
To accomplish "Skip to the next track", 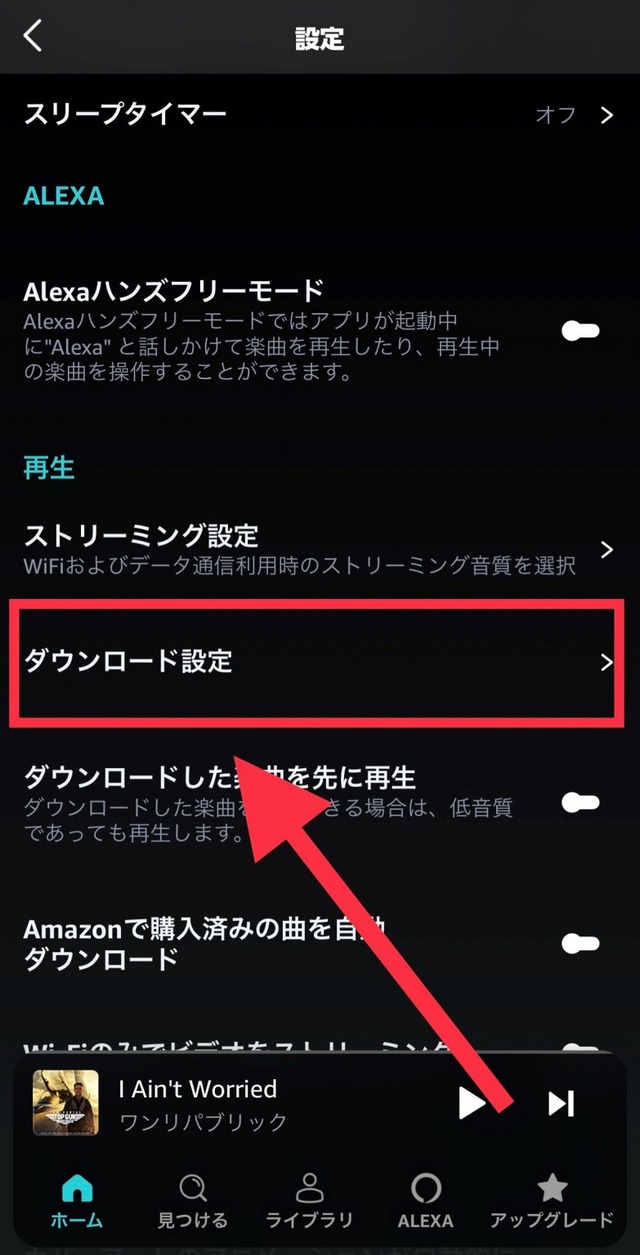I will pos(561,1103).
